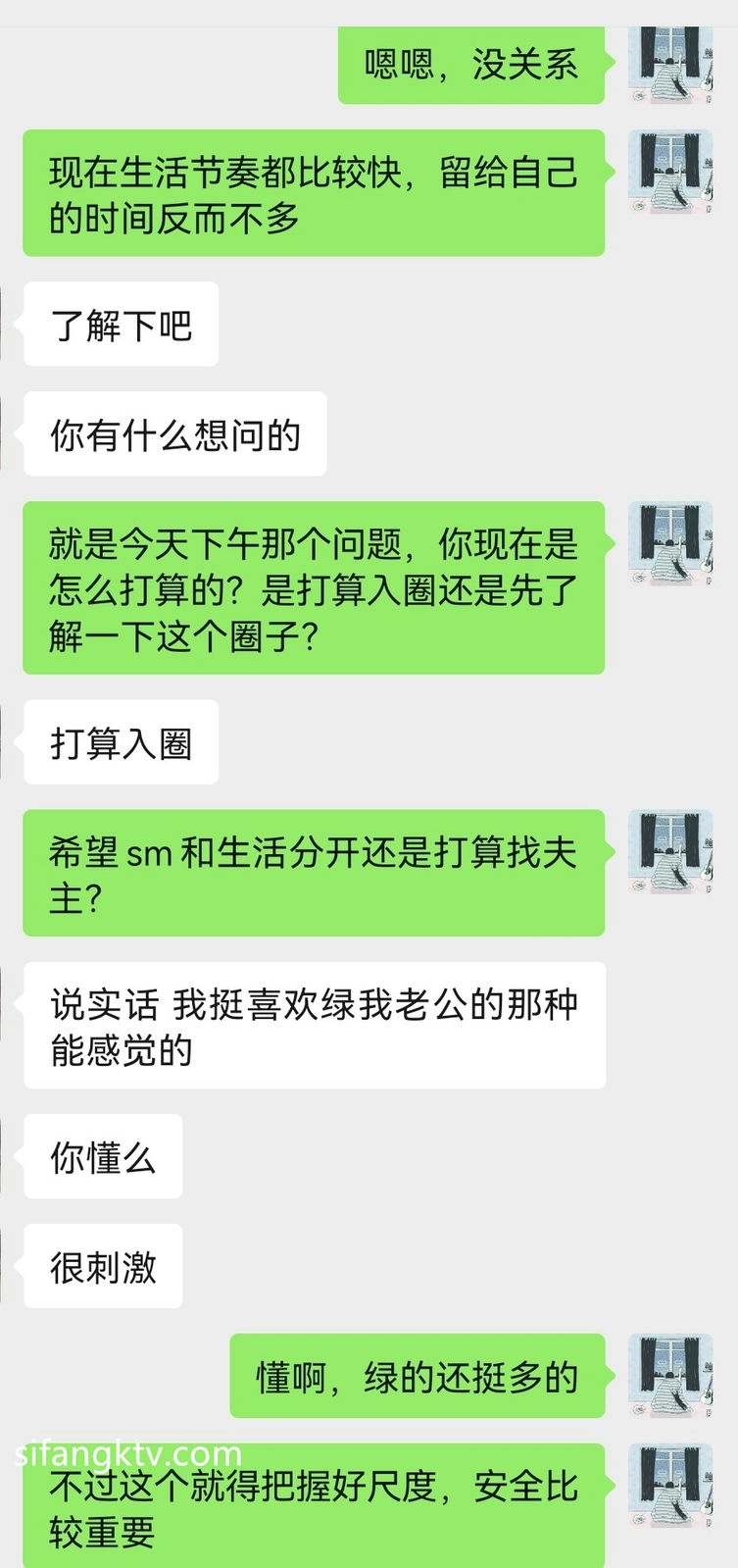Open avatar beside "不过这个就得把握好尺度" message
The image size is (738, 1568).
click(670, 1486)
